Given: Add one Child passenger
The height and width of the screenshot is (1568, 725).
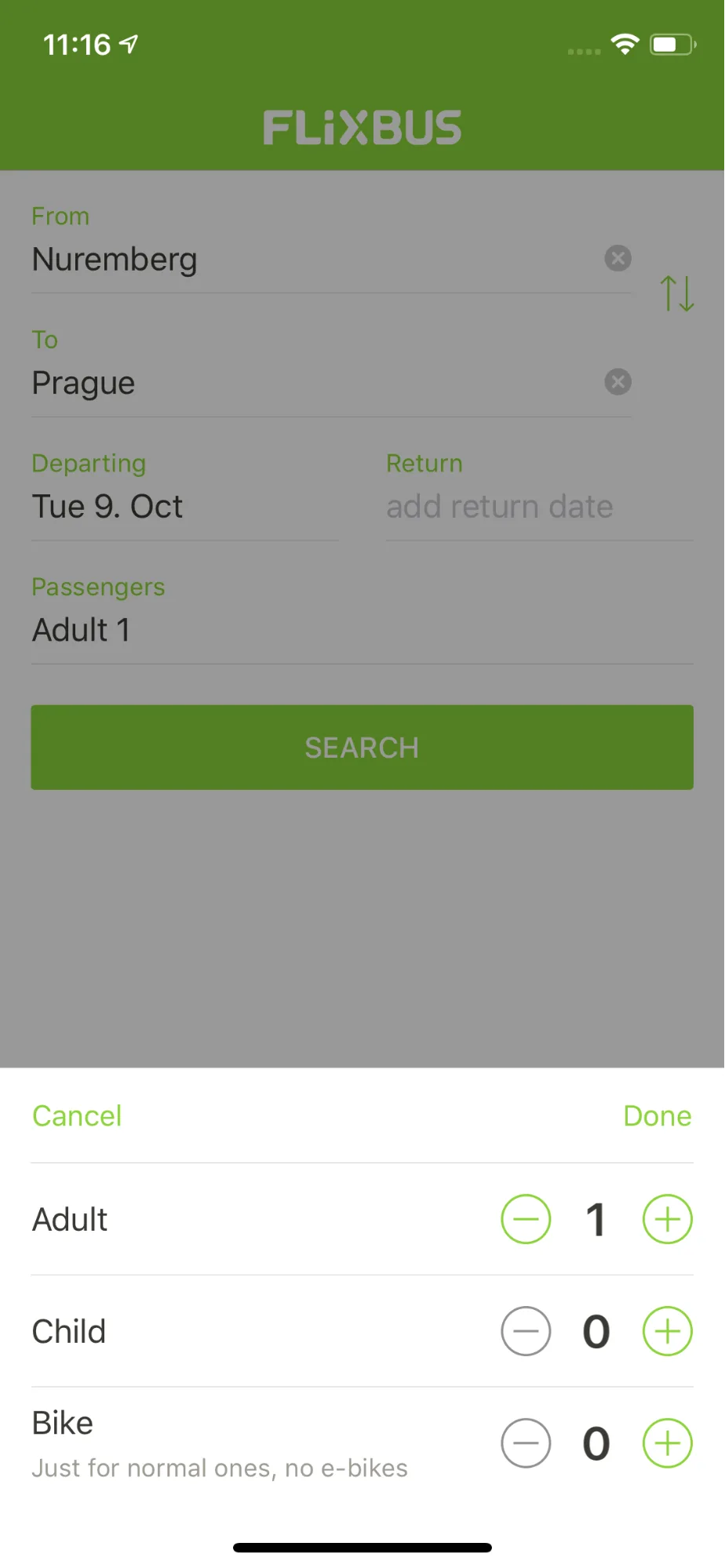Looking at the screenshot, I should coord(668,1331).
